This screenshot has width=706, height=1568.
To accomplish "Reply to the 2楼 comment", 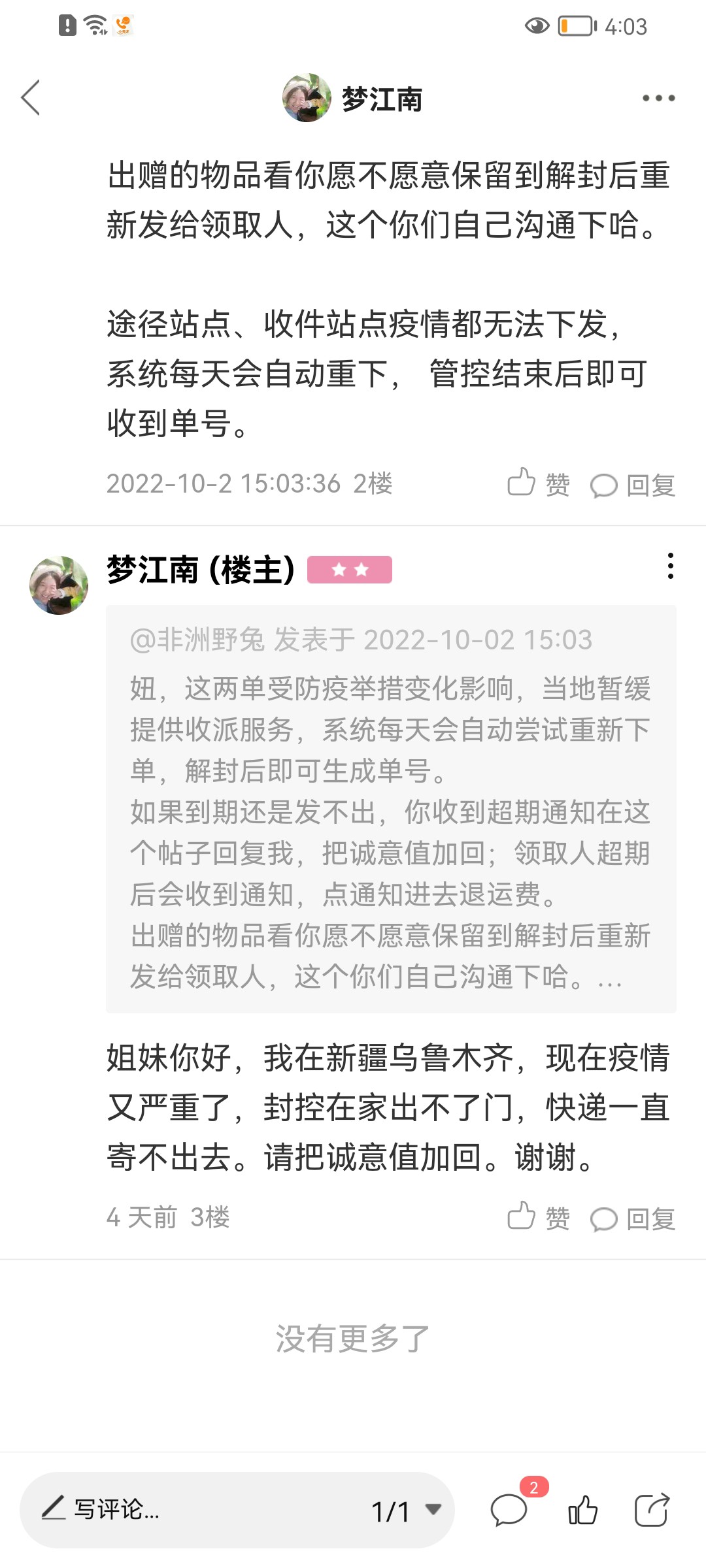I will [632, 485].
